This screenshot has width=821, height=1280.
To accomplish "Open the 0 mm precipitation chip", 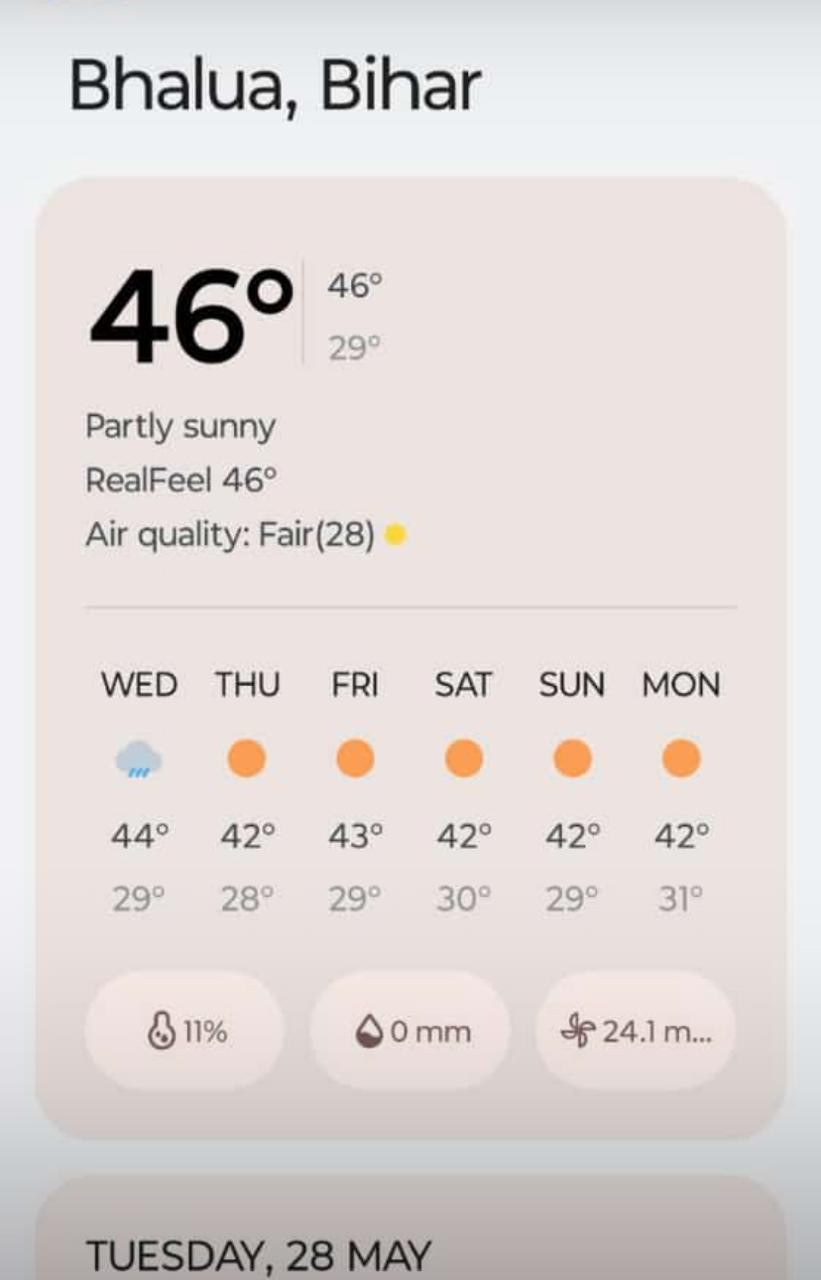I will (410, 1031).
